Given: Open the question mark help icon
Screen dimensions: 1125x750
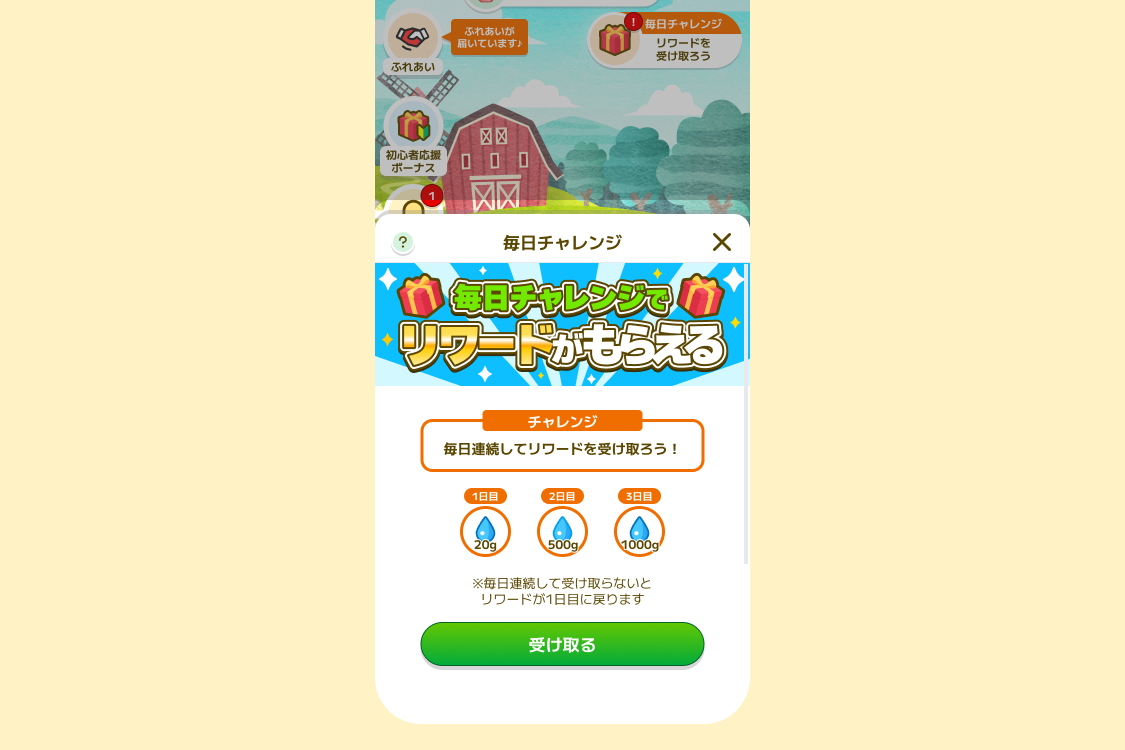Looking at the screenshot, I should coord(402,243).
